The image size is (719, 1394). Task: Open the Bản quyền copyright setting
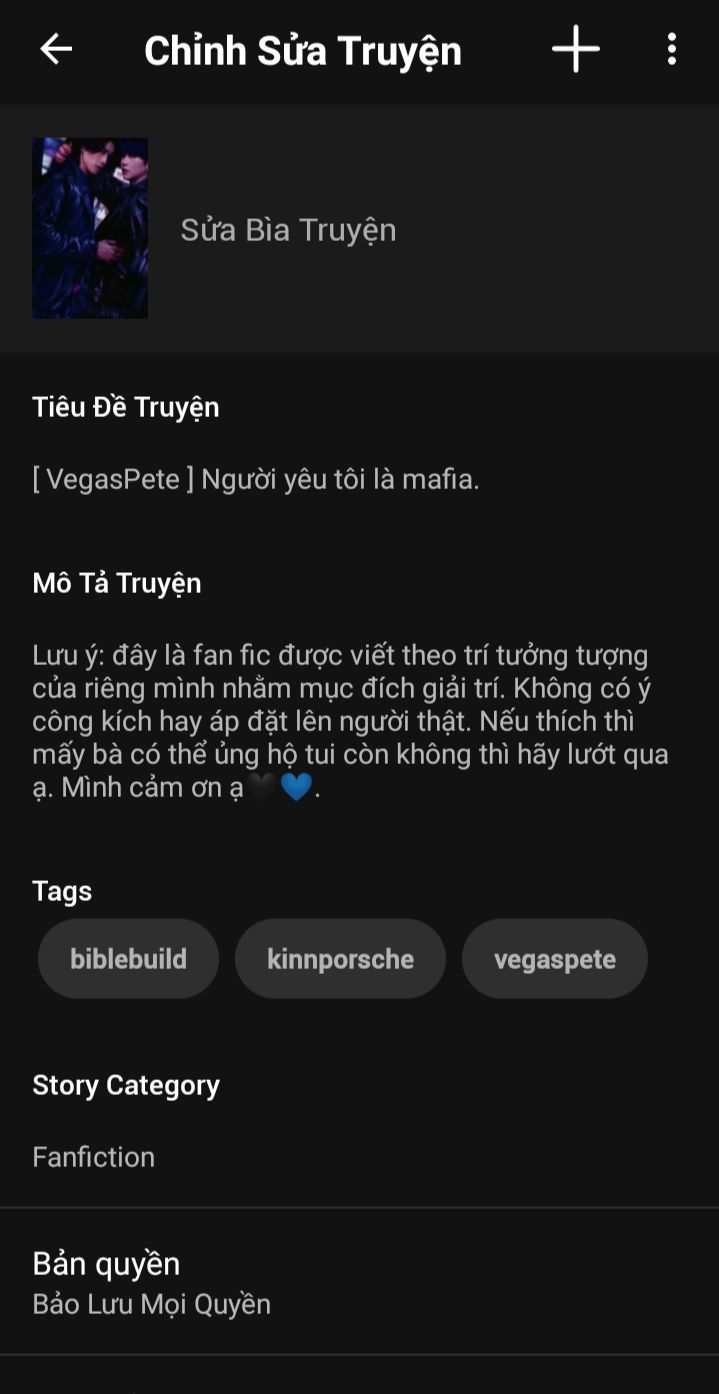(359, 1282)
